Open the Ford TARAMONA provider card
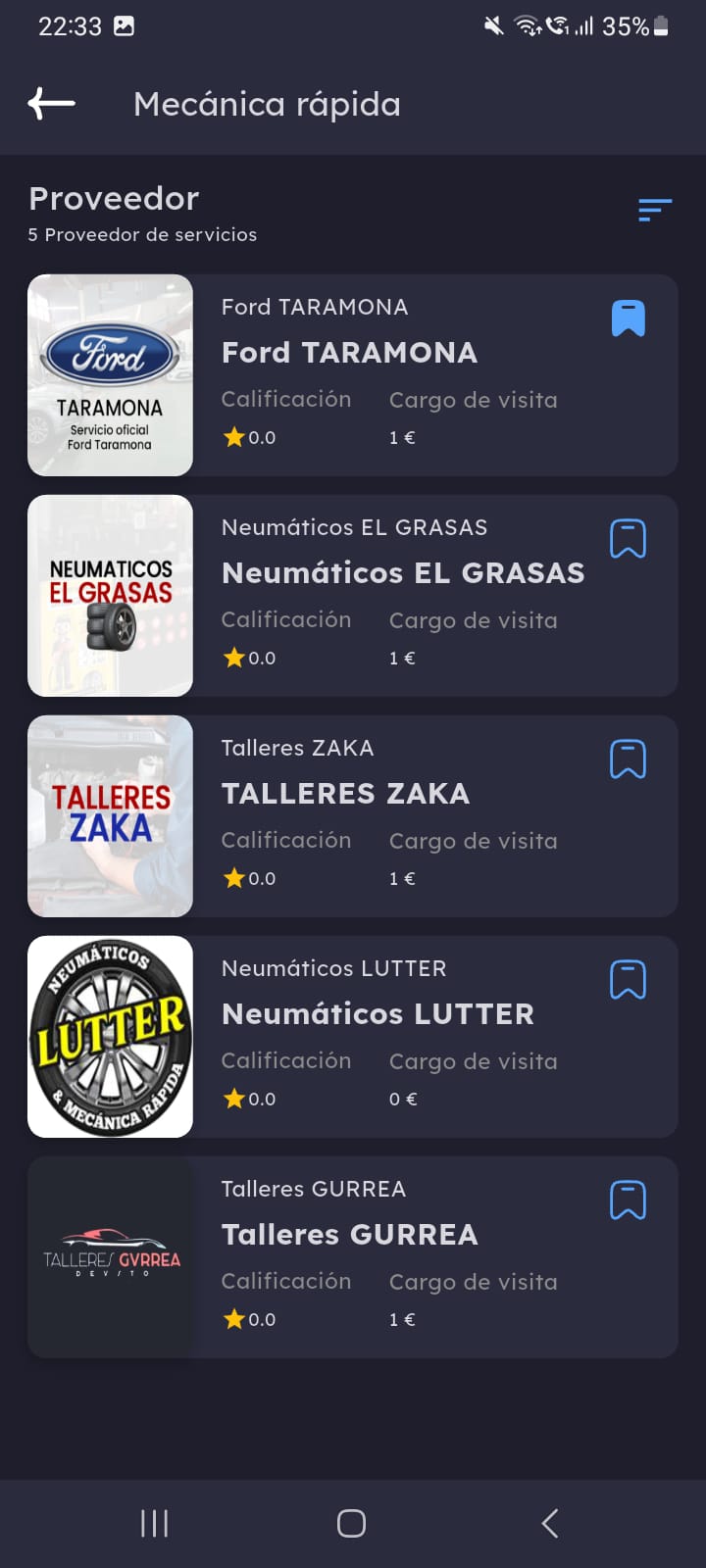Viewport: 706px width, 1568px height. [353, 375]
